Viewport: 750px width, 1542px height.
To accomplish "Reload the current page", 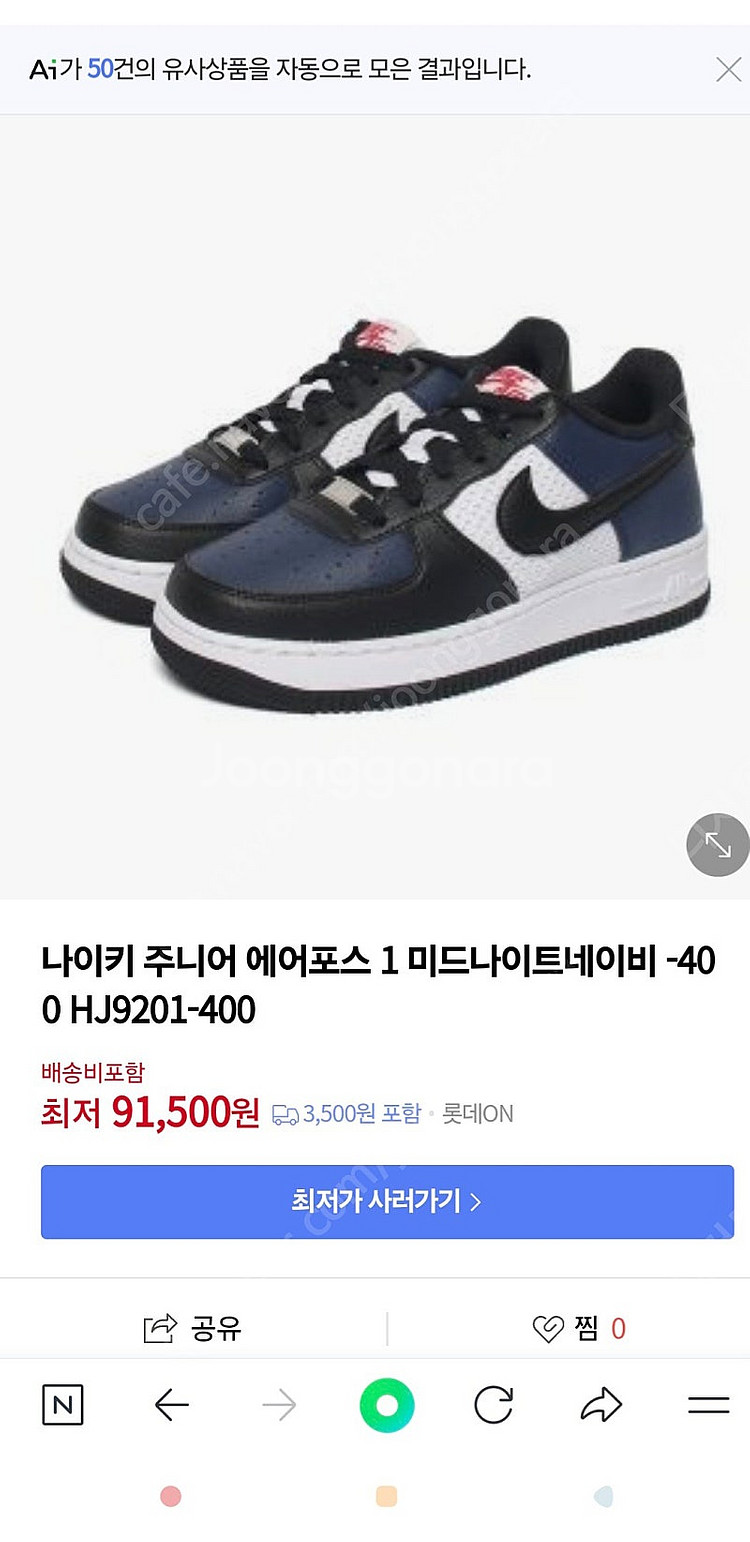I will [493, 1405].
